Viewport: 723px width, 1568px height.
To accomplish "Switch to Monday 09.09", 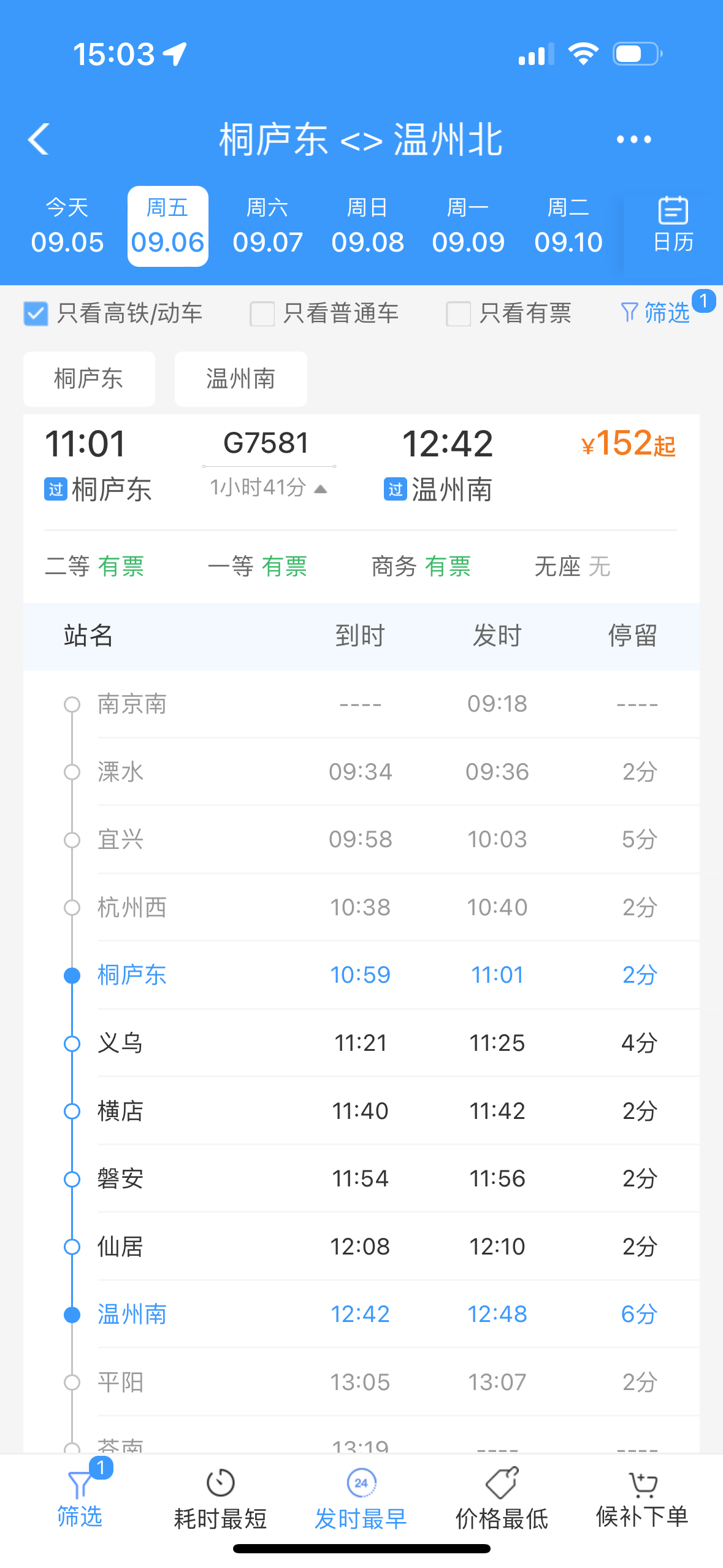I will click(x=468, y=226).
